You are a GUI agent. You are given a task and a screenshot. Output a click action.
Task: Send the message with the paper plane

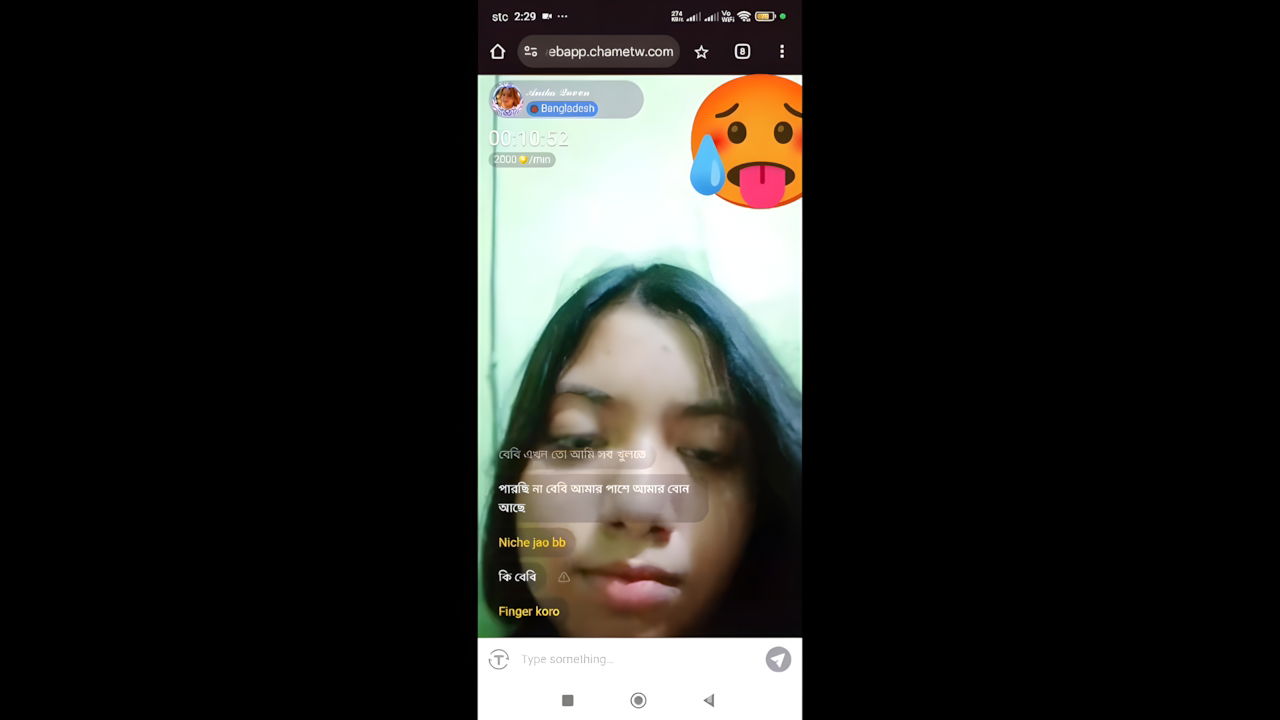(x=778, y=659)
